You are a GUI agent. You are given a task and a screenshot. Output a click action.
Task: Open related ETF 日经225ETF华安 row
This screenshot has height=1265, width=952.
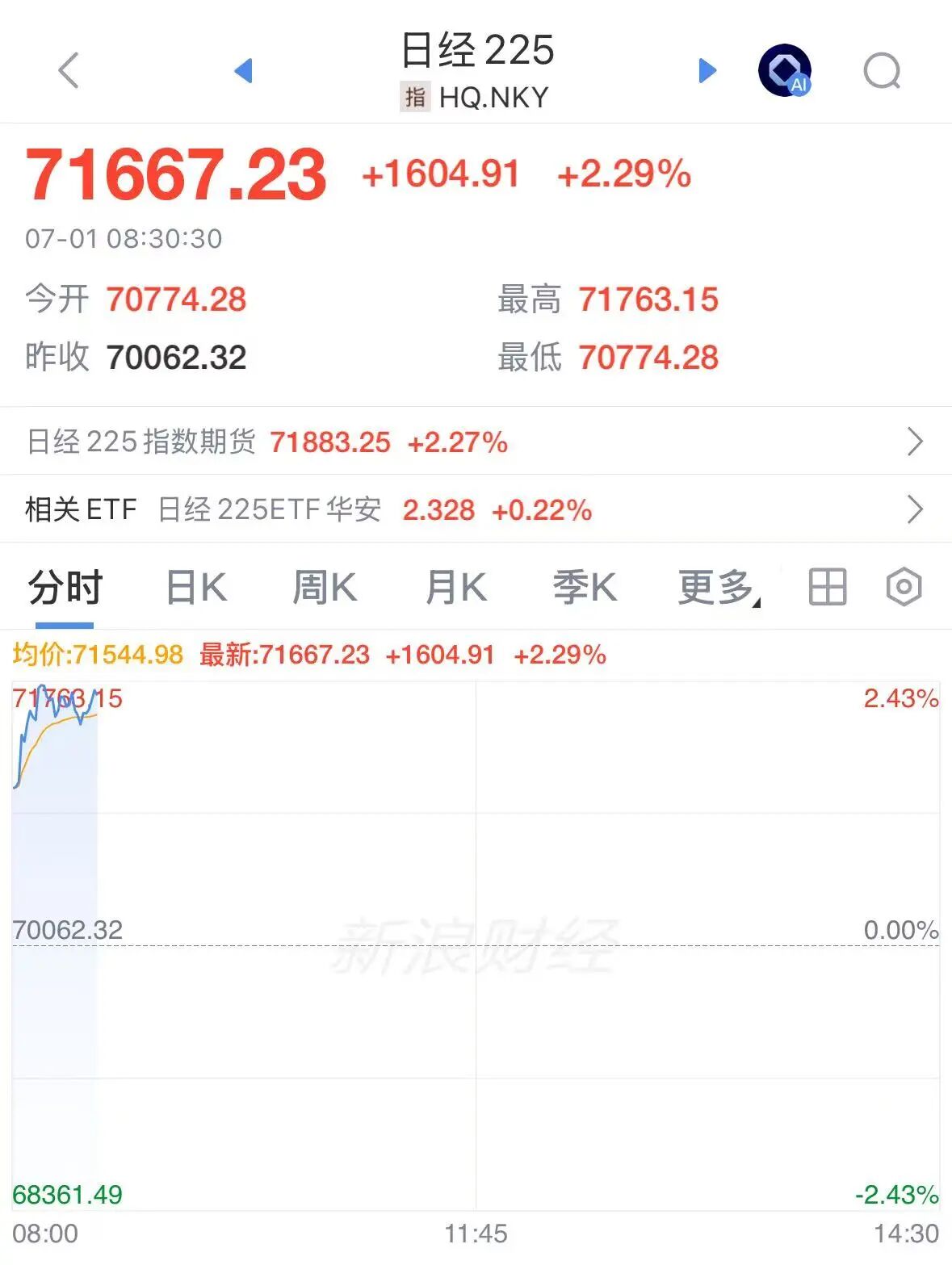pos(476,509)
